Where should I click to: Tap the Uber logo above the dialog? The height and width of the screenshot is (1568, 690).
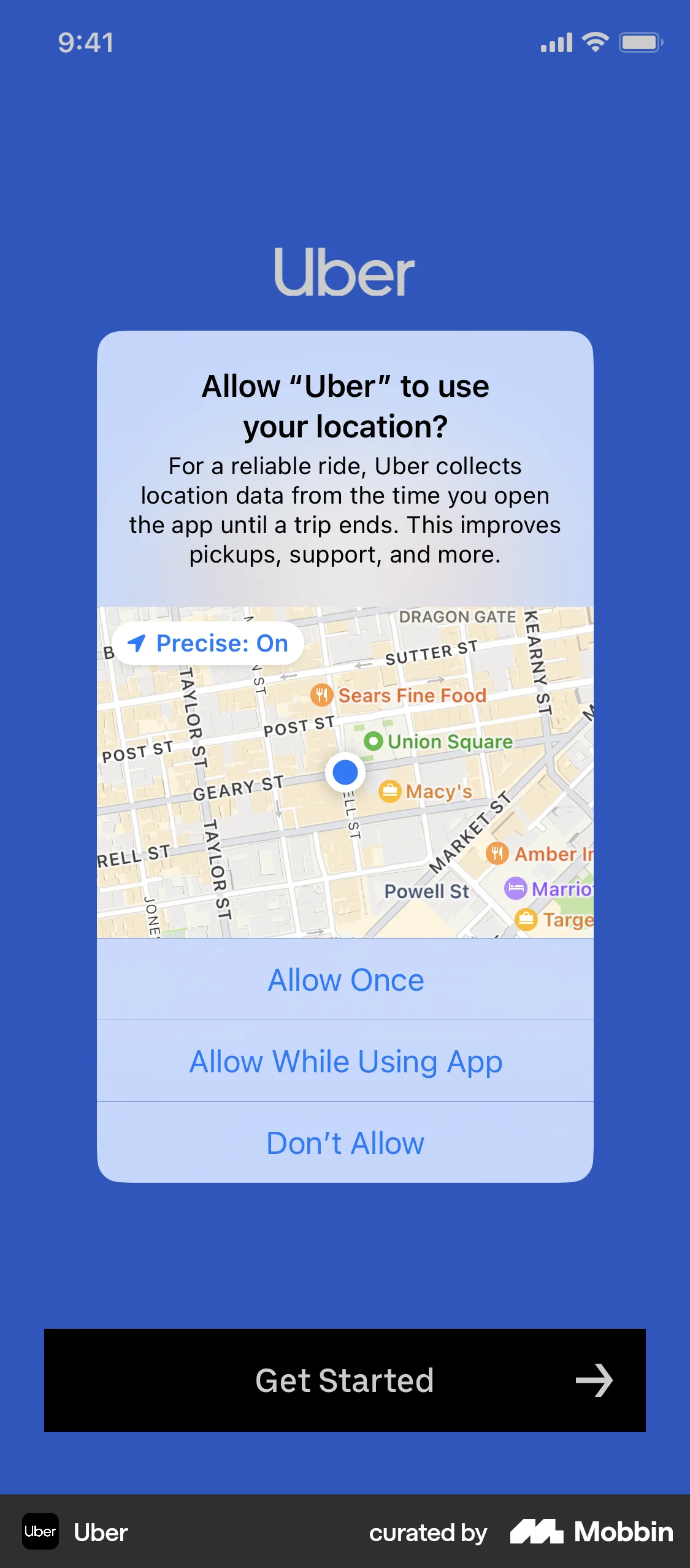345,273
